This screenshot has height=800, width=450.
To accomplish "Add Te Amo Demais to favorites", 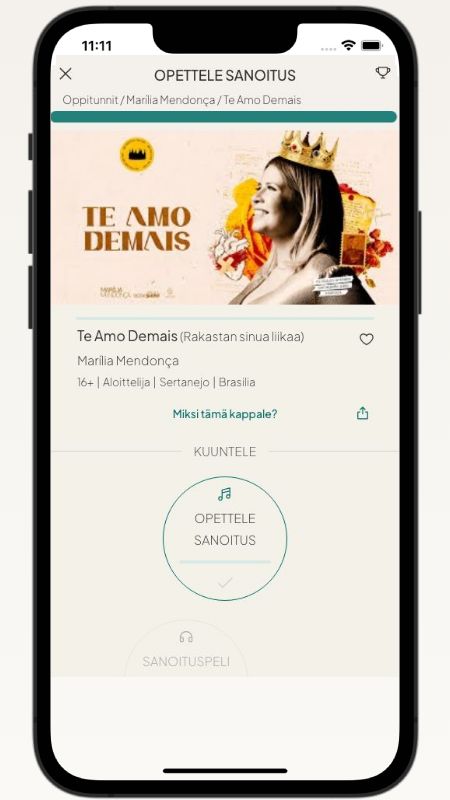I will pos(366,339).
